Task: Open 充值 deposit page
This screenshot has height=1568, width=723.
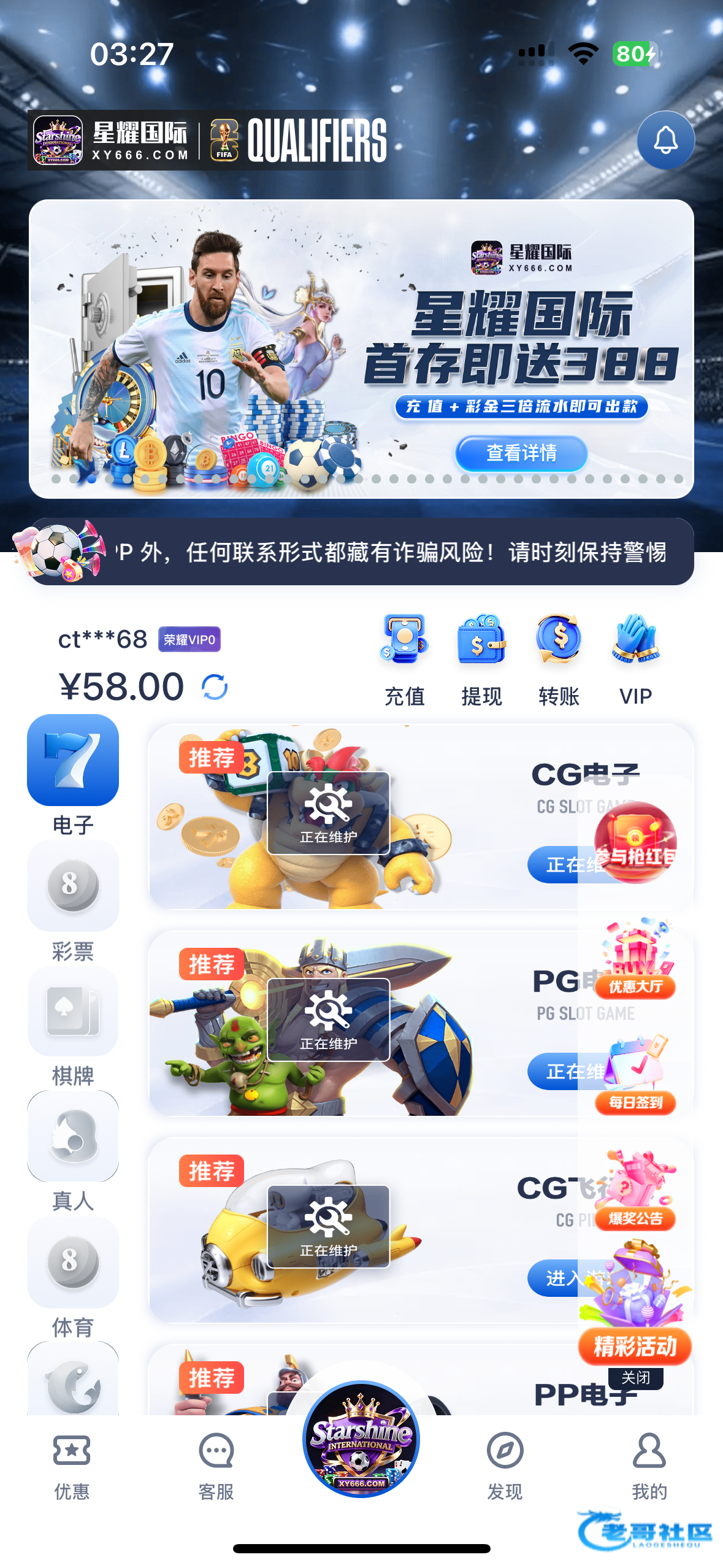Action: (x=404, y=659)
